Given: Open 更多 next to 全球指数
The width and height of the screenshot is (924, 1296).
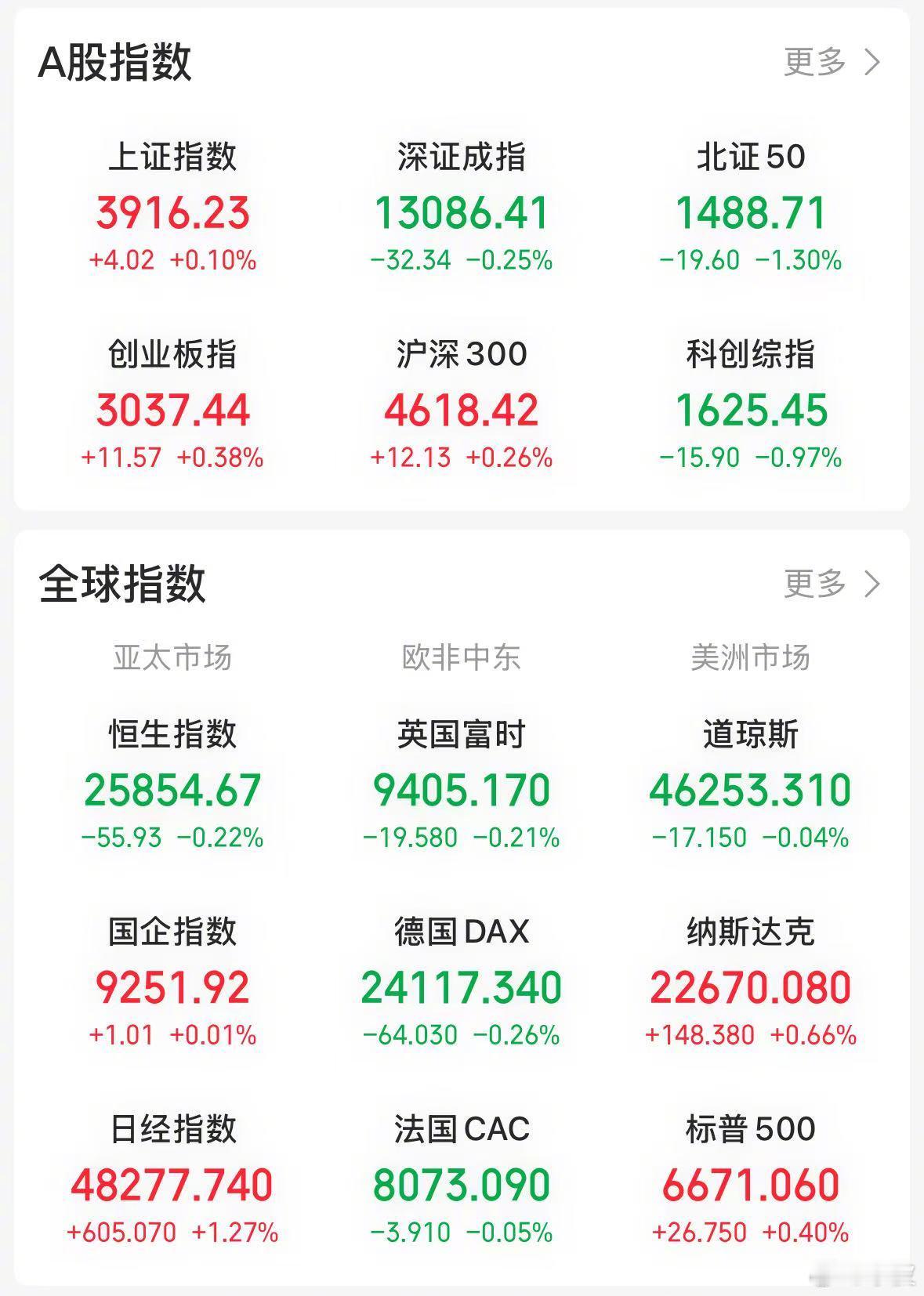Looking at the screenshot, I should tap(832, 584).
